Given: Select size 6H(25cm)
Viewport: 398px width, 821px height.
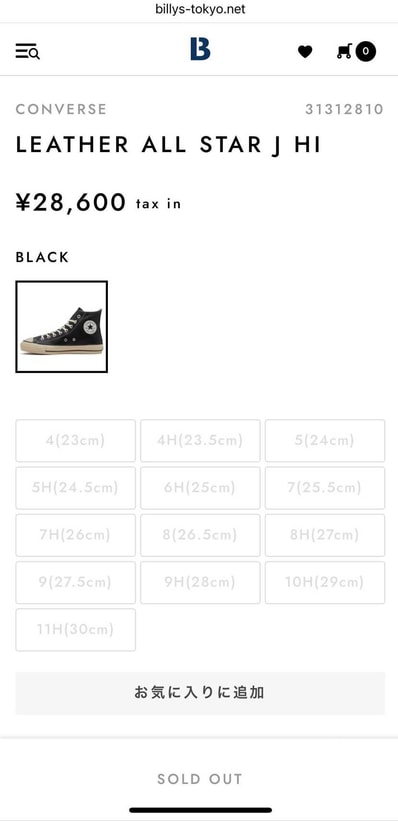Looking at the screenshot, I should [x=200, y=488].
